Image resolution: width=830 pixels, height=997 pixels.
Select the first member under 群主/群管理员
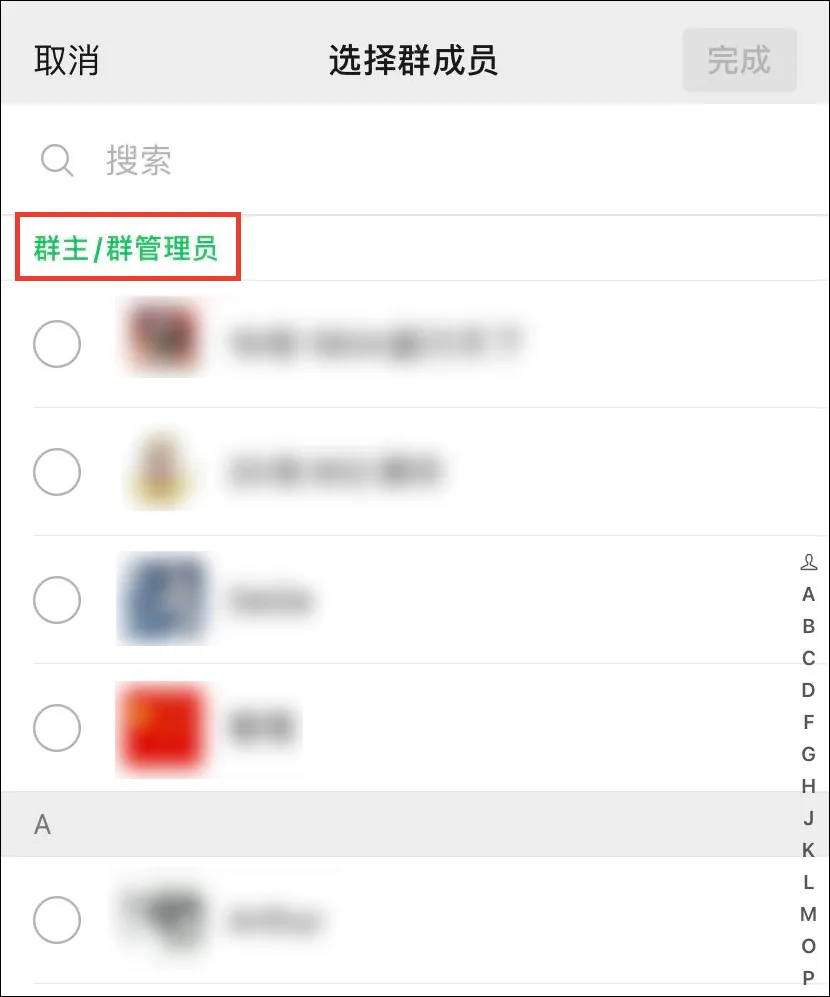(57, 344)
